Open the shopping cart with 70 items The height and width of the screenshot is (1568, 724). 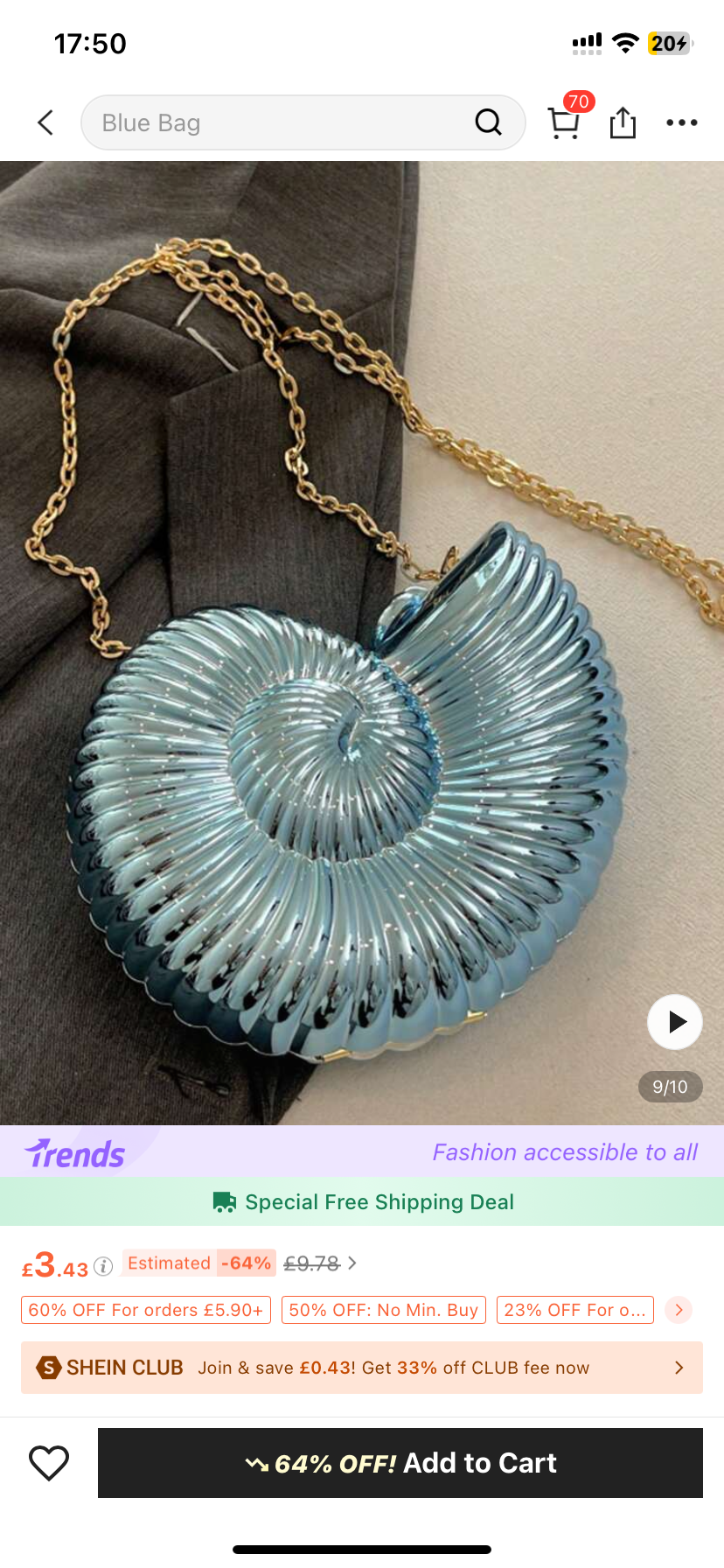(x=564, y=122)
